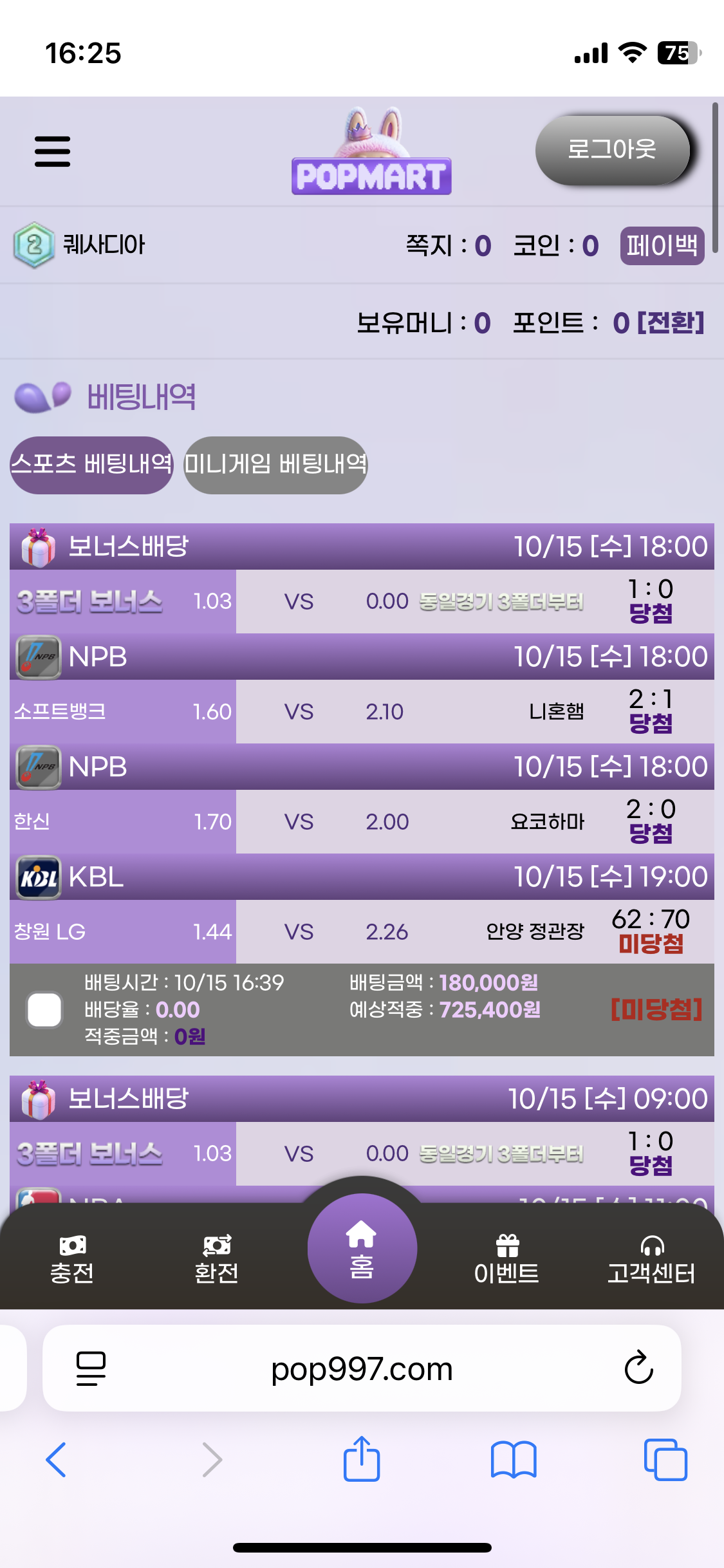This screenshot has width=724, height=1568.
Task: Open 충전 deposit page
Action: (72, 1259)
